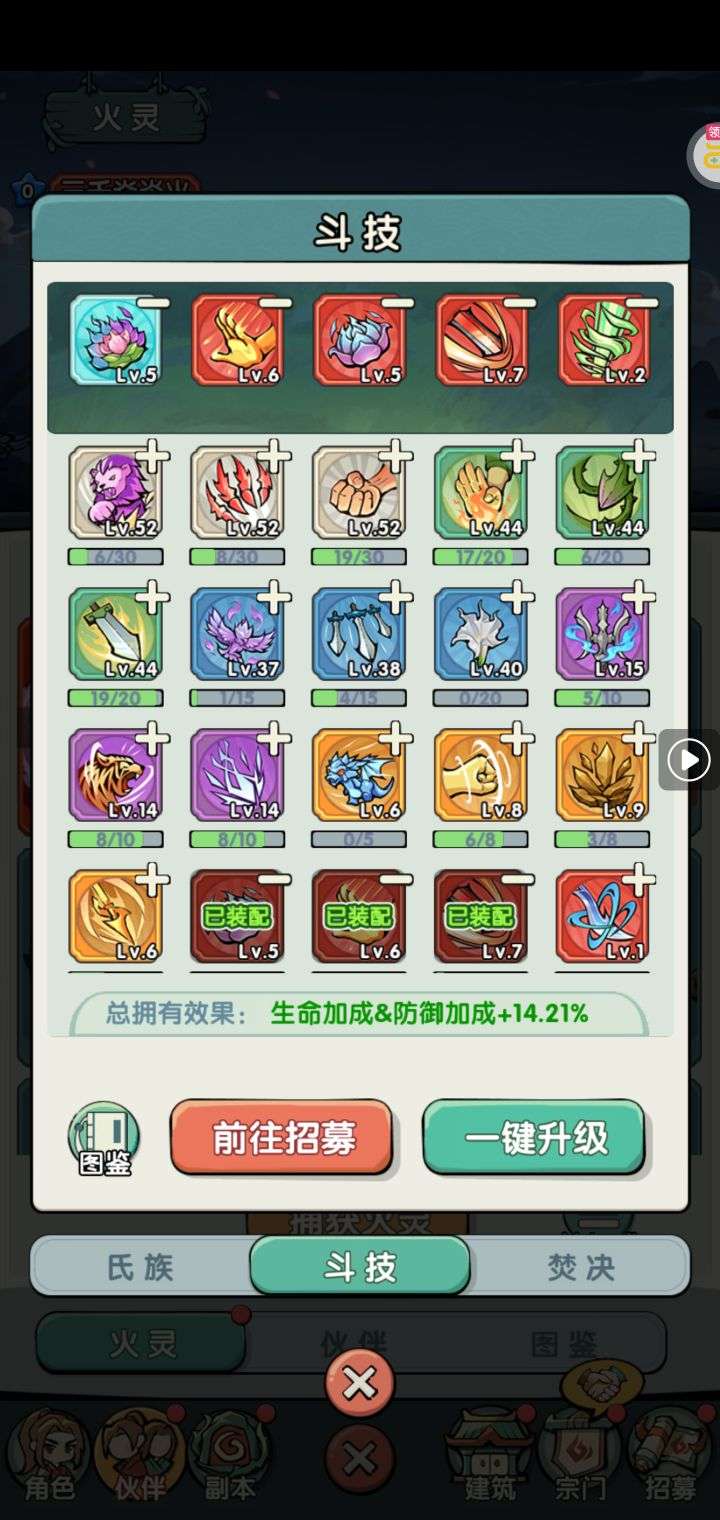This screenshot has width=720, height=1520.
Task: Unequip the lotus skill Lv.5 in top row
Action: pos(153,303)
